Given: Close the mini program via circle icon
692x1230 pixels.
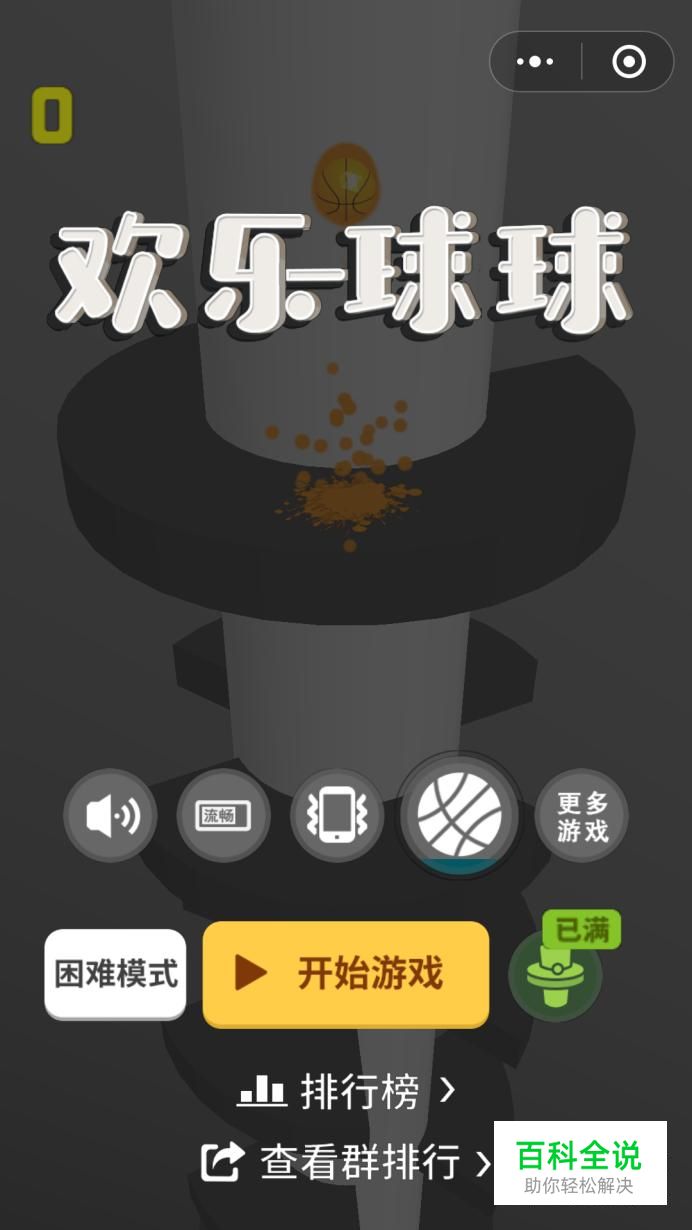Looking at the screenshot, I should (x=629, y=62).
